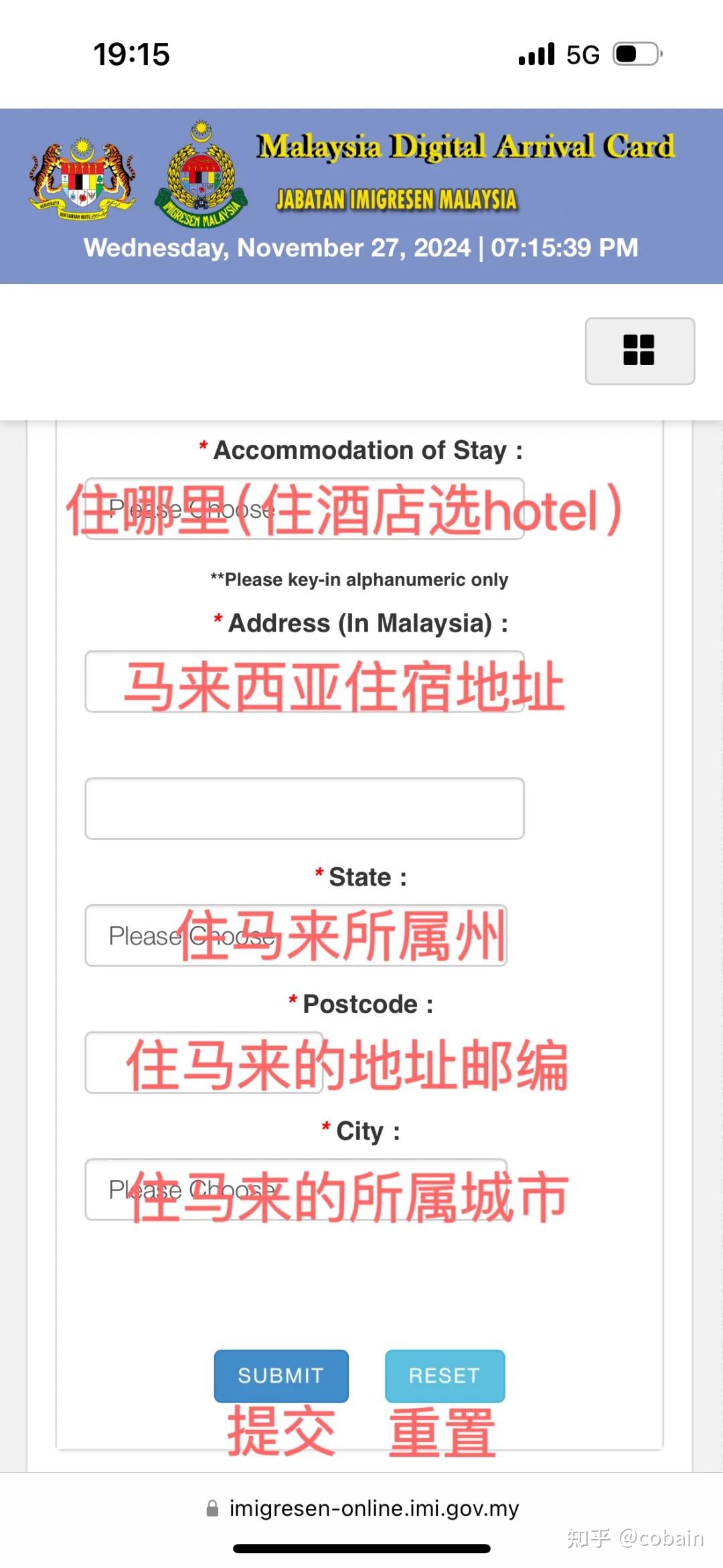
Task: Open the State Please Choose dropdown
Action: tap(296, 936)
